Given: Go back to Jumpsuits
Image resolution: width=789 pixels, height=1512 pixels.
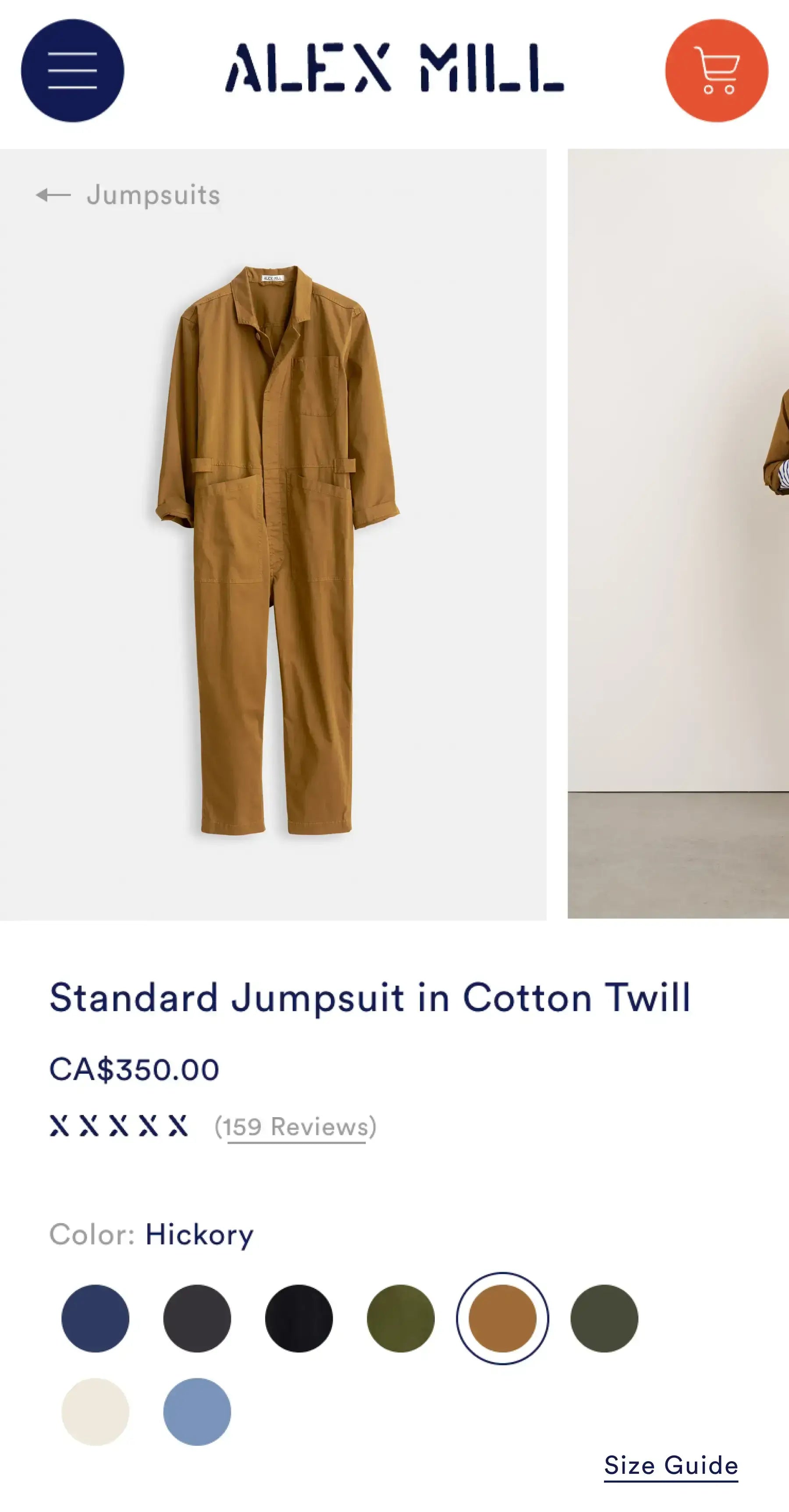Looking at the screenshot, I should click(128, 195).
